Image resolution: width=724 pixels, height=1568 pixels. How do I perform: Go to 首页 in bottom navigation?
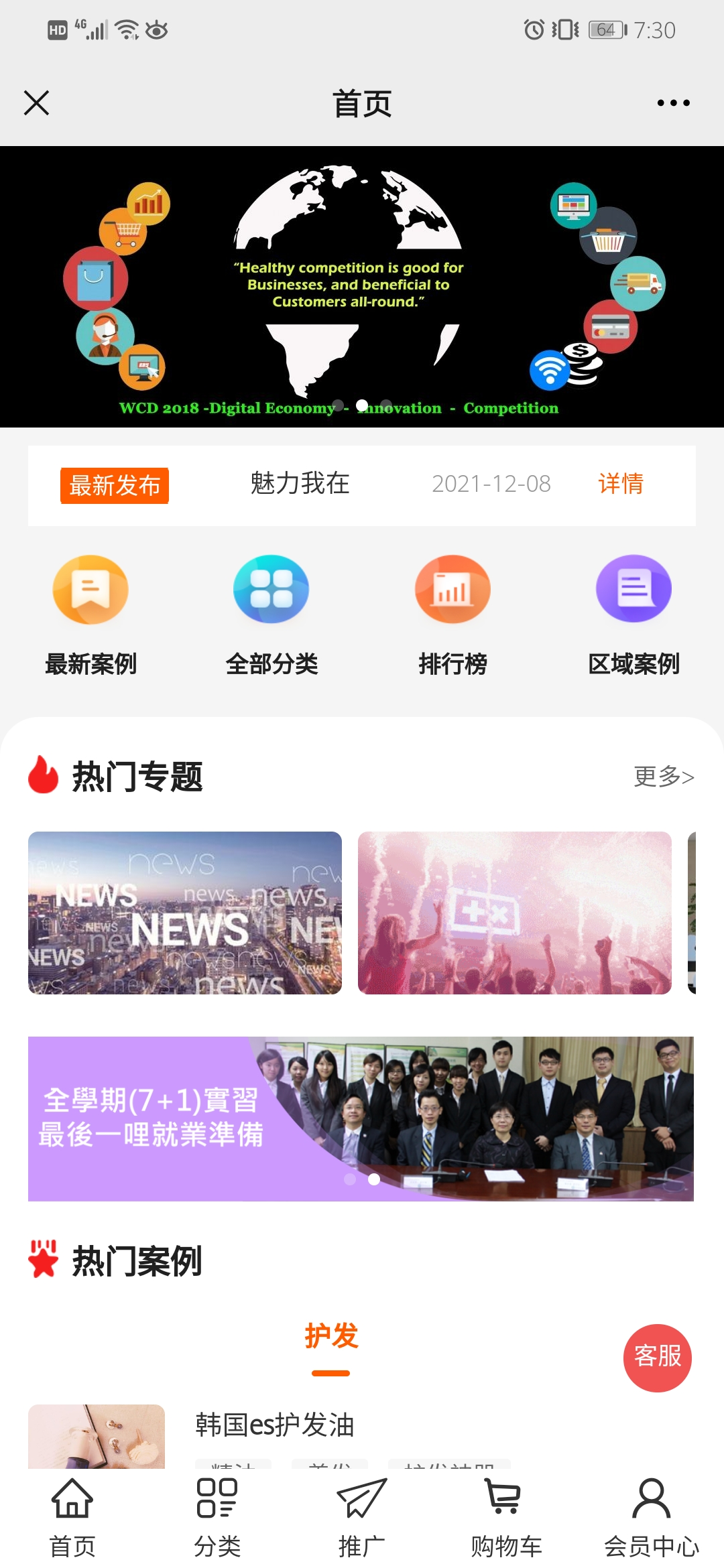72,1517
